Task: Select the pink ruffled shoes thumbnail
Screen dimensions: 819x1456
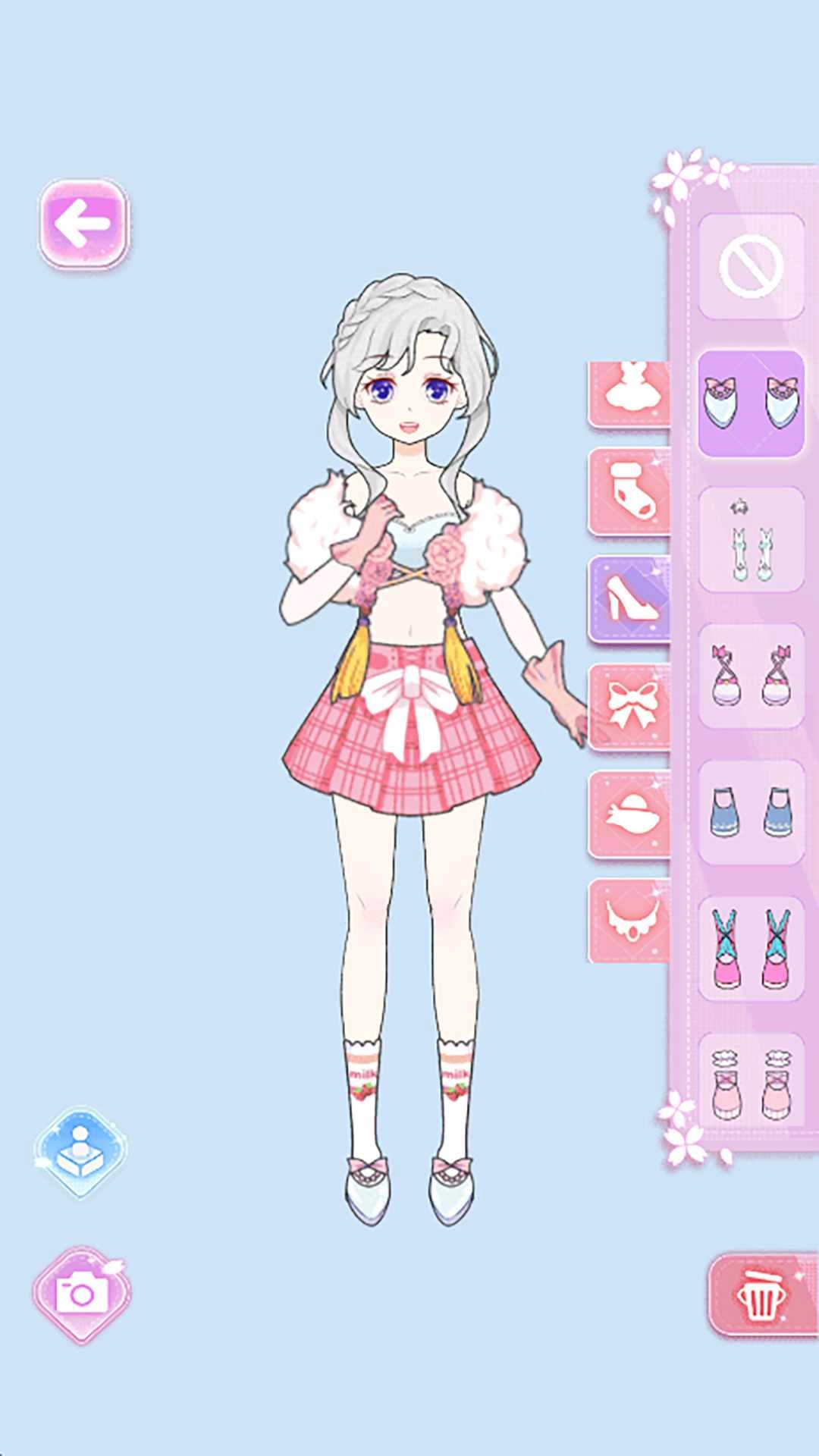Action: (752, 1077)
